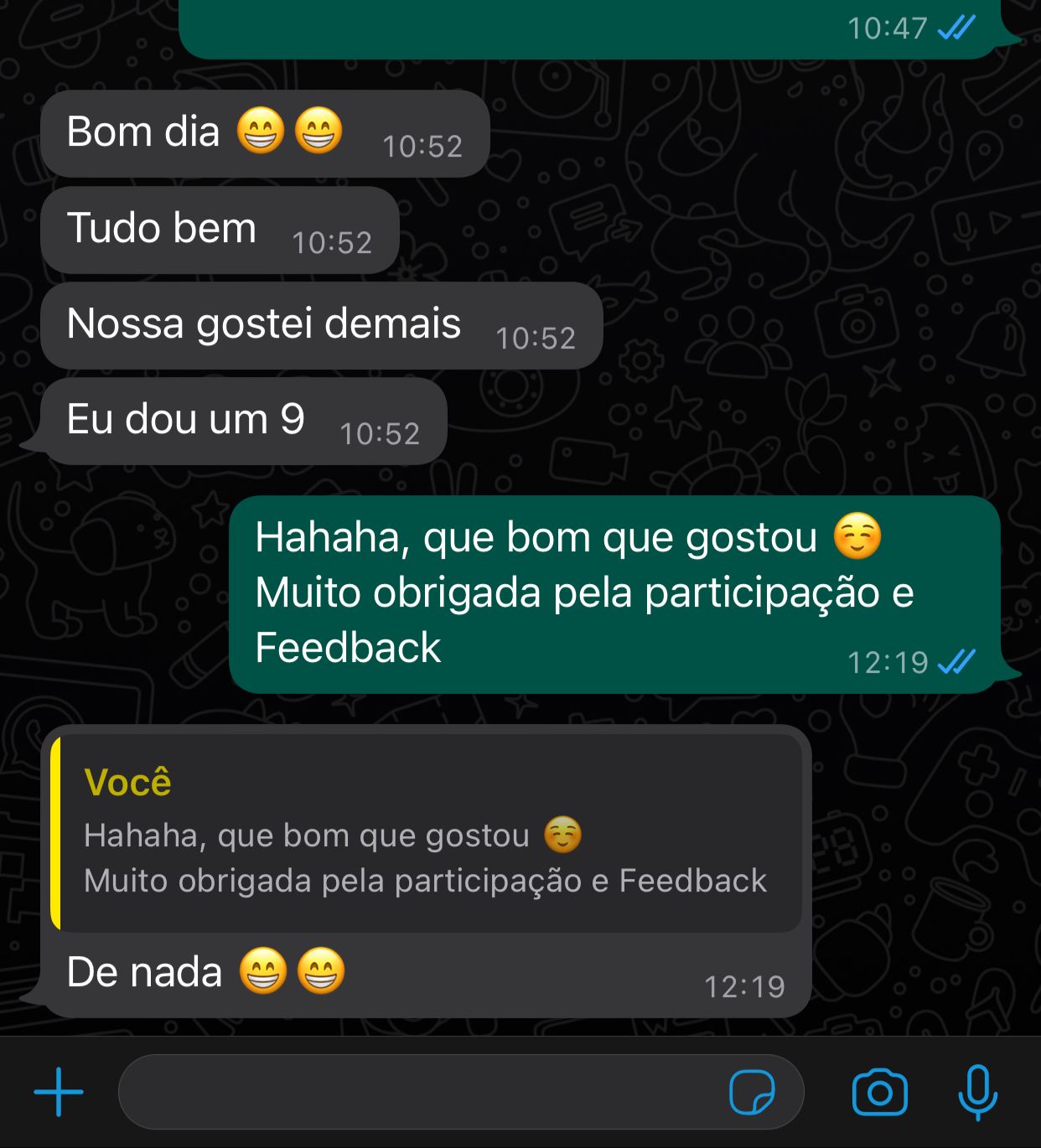Viewport: 1041px width, 1148px height.
Task: Tap the message text input field
Action: coord(419,1092)
